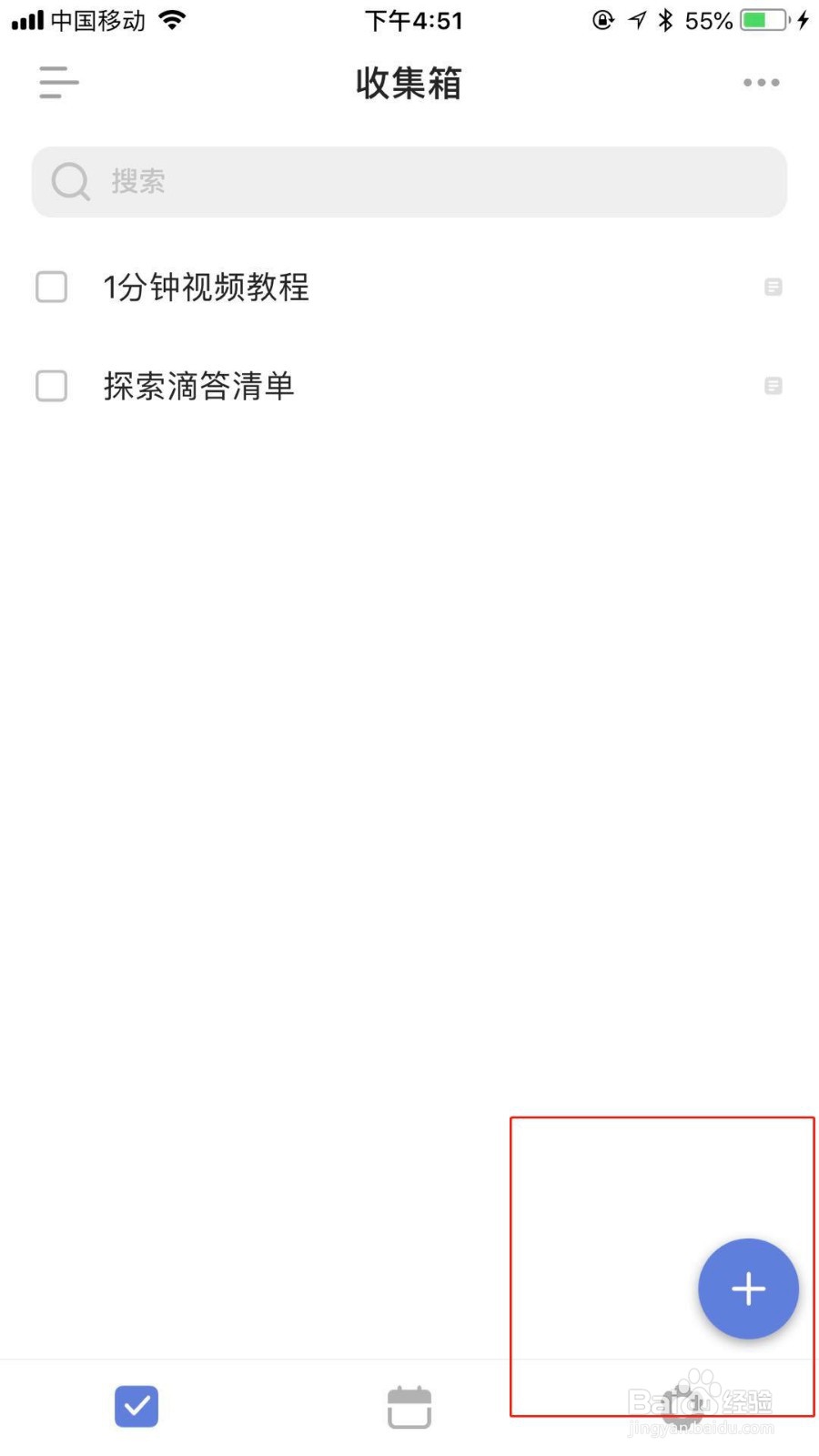Open note icon beside 探索滴答清单
This screenshot has height=1456, width=819.
click(773, 385)
